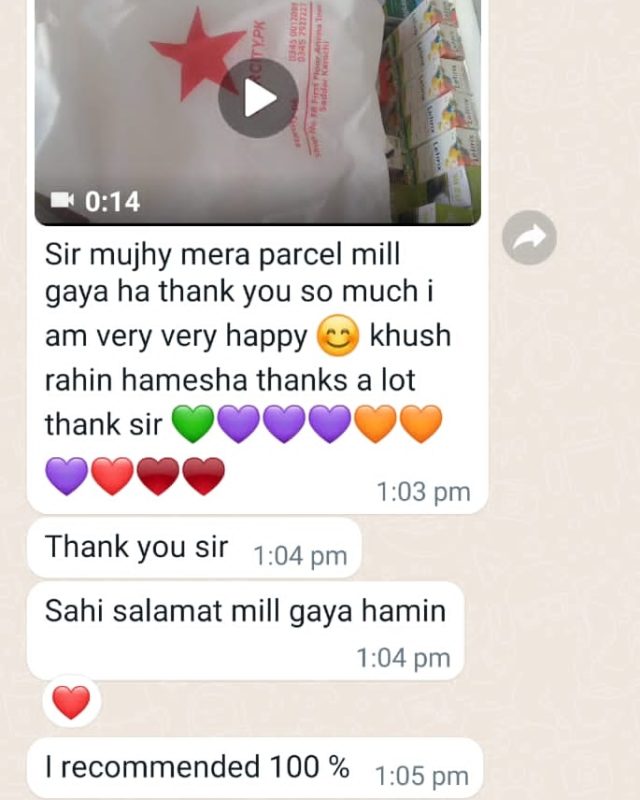This screenshot has height=800, width=640.
Task: Play the 0:14 video message
Action: point(258,98)
